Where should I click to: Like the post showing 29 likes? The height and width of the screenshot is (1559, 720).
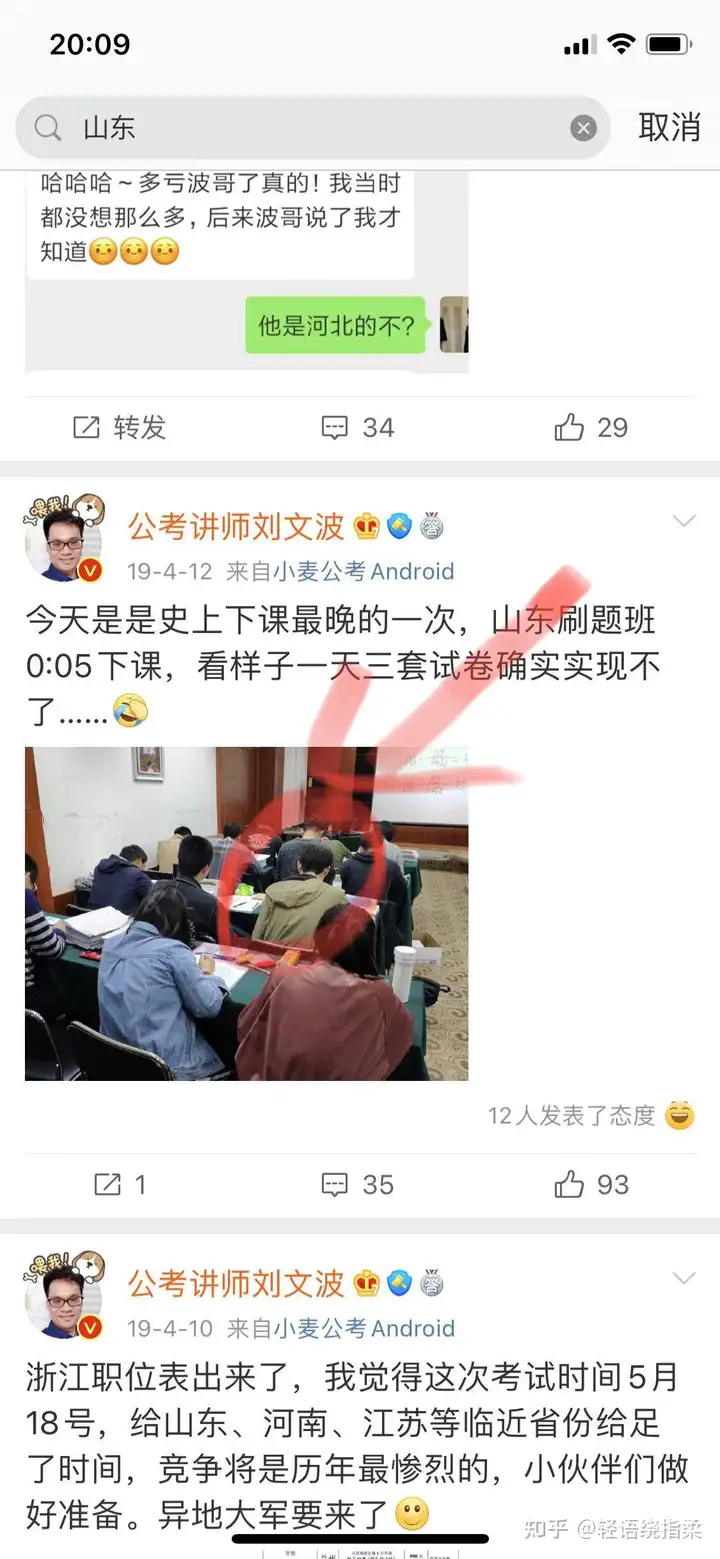pyautogui.click(x=591, y=428)
